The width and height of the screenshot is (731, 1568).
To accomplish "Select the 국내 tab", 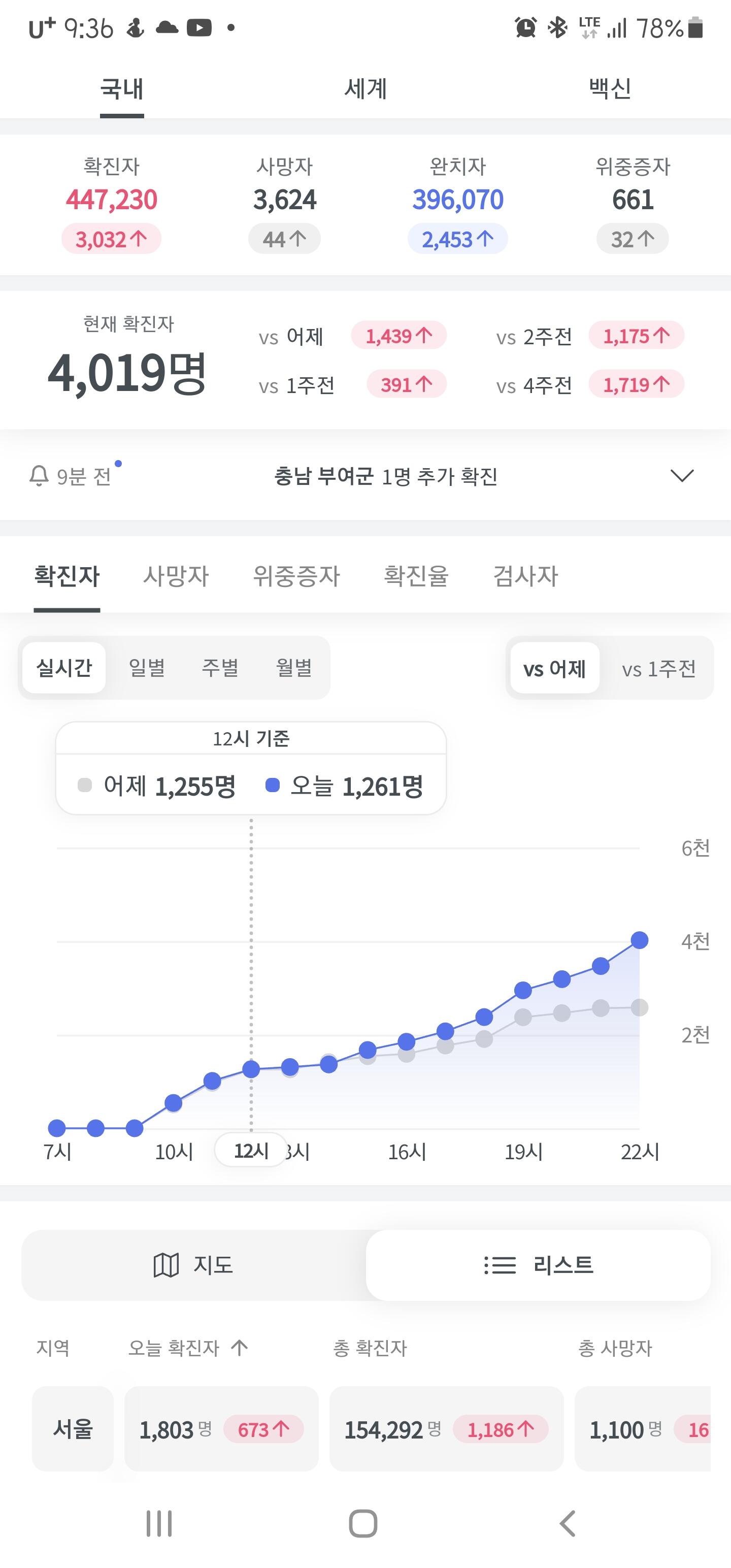I will 122,89.
